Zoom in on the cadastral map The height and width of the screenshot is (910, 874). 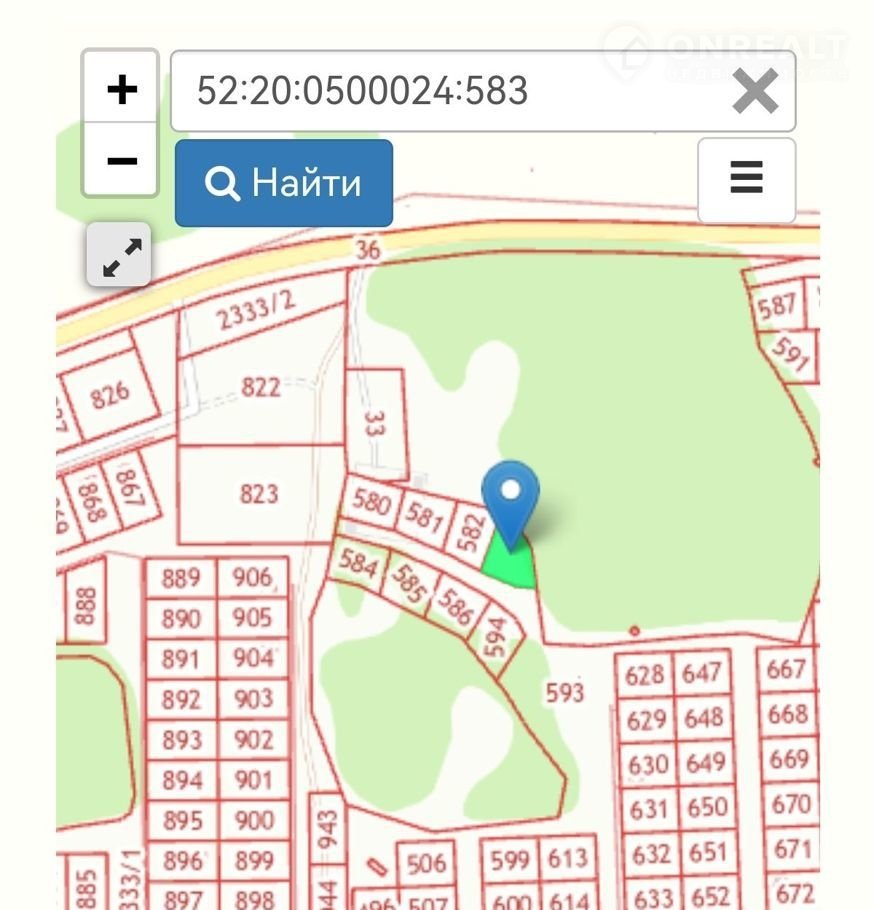121,90
